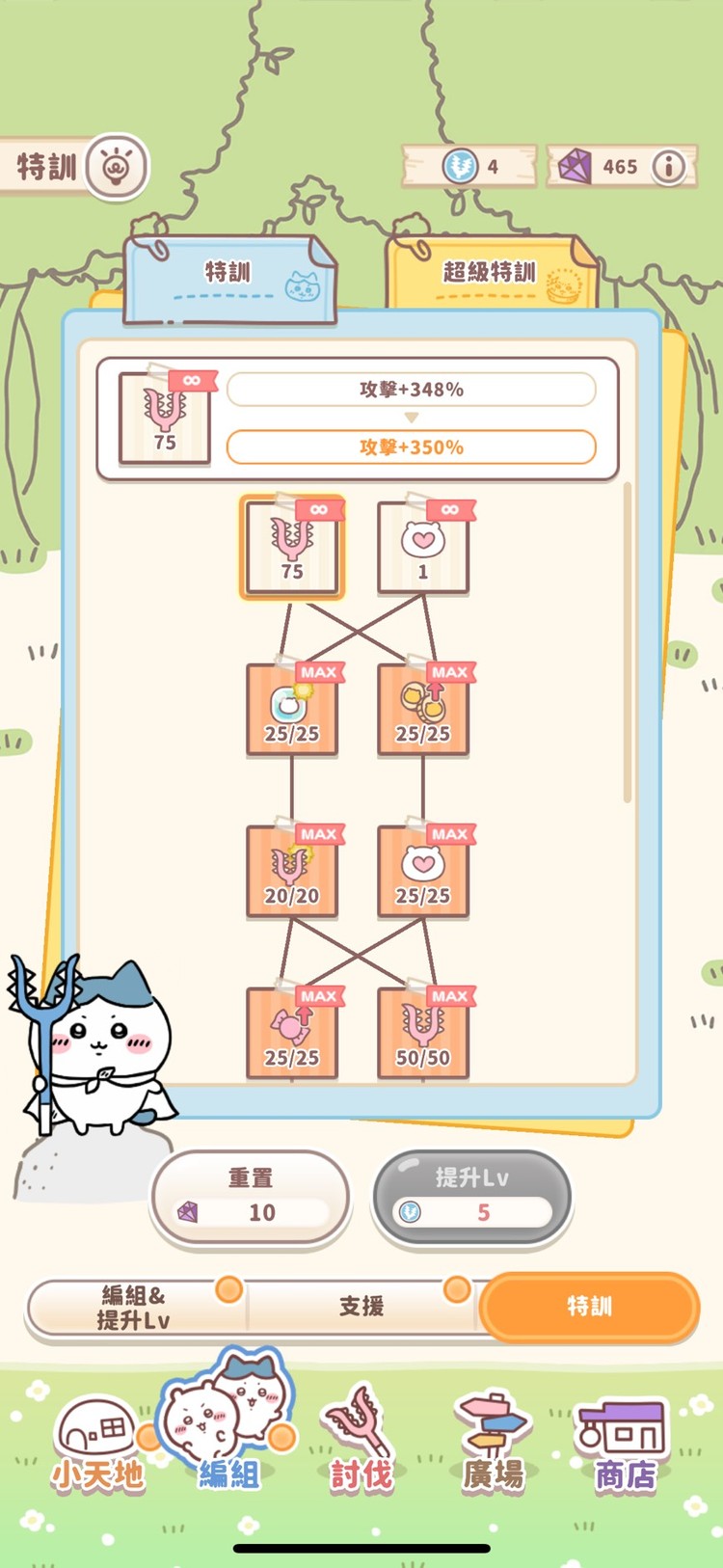Select the orange 特訓 section button
The width and height of the screenshot is (723, 1568).
click(589, 1308)
